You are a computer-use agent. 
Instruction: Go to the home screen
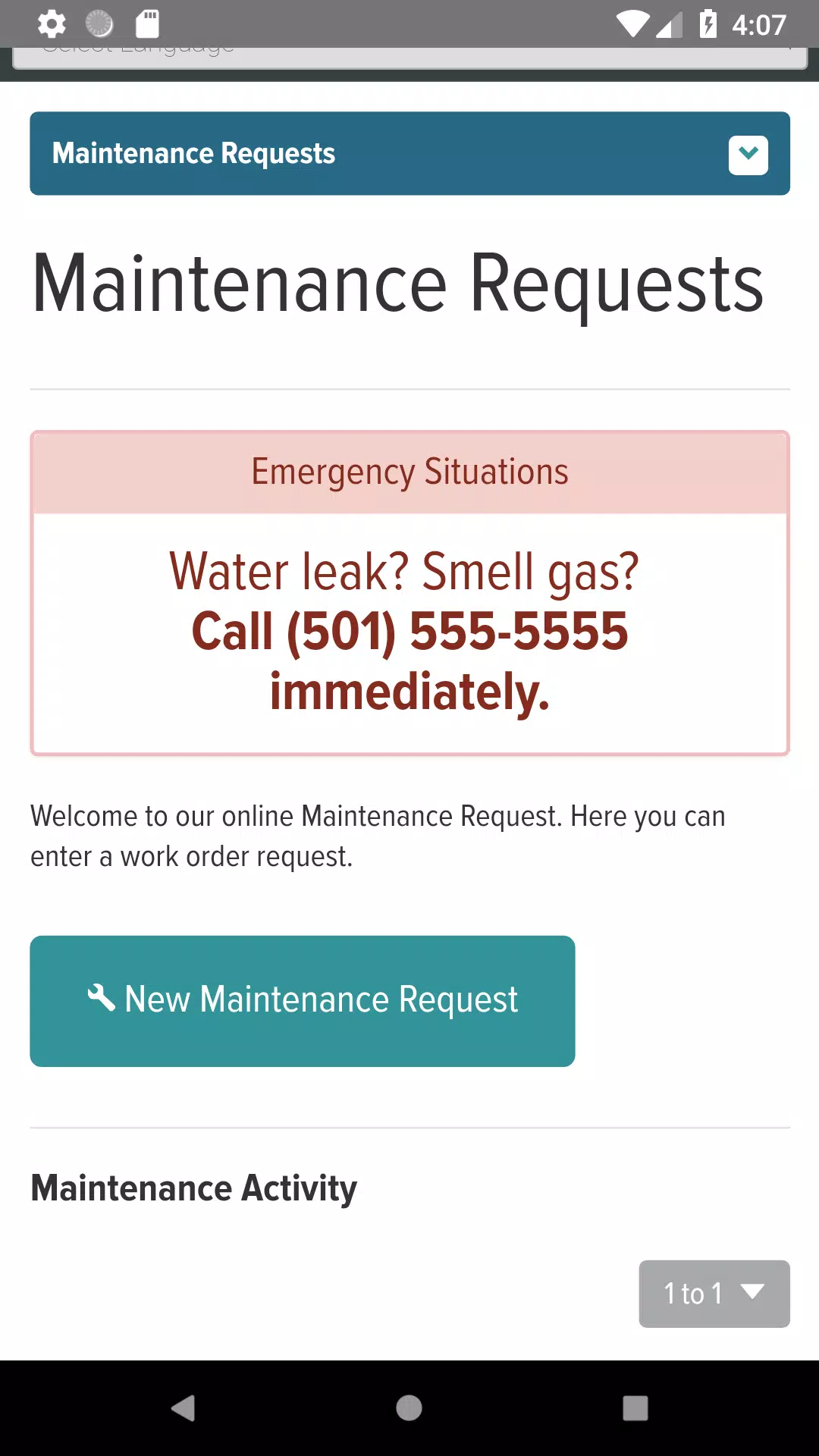pyautogui.click(x=409, y=1408)
